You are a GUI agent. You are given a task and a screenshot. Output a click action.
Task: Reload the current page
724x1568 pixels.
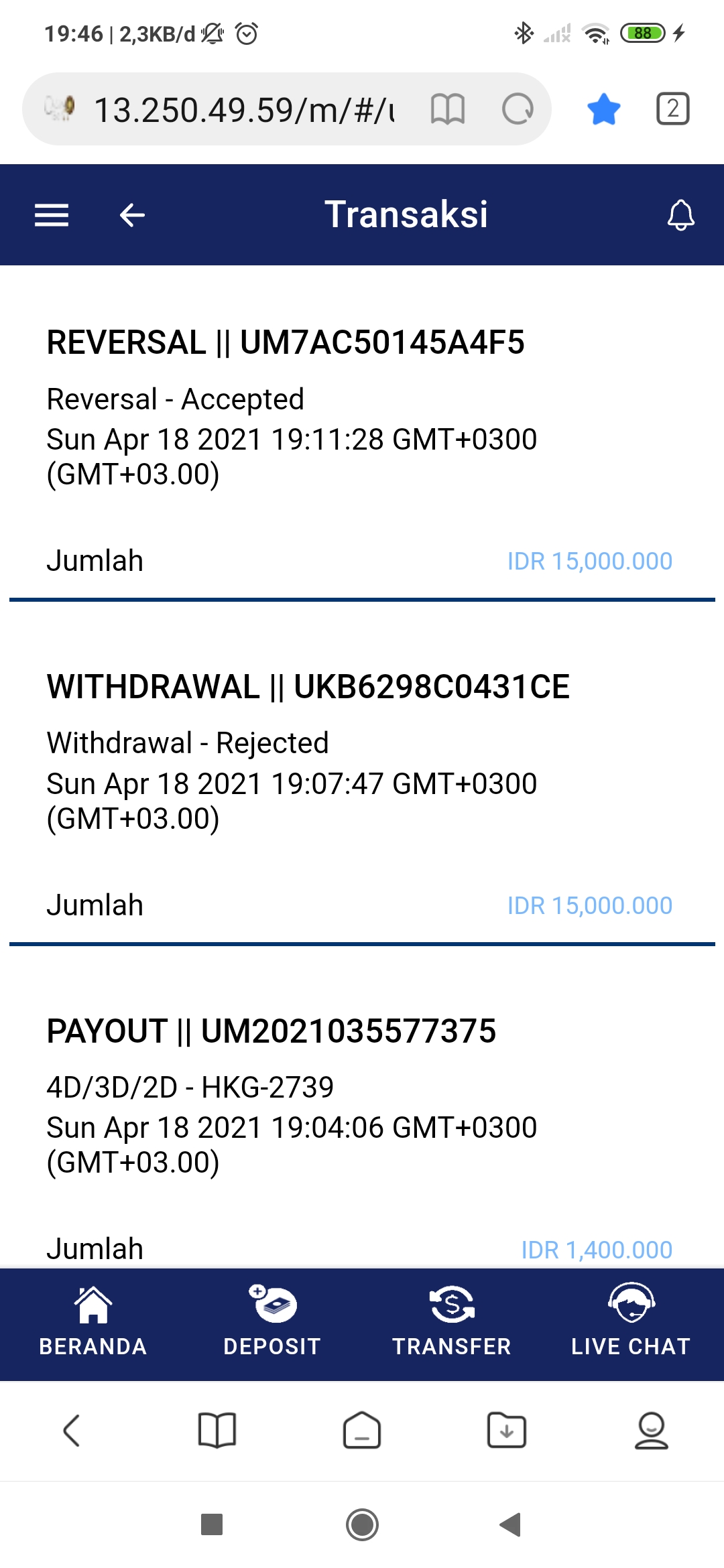tap(518, 109)
